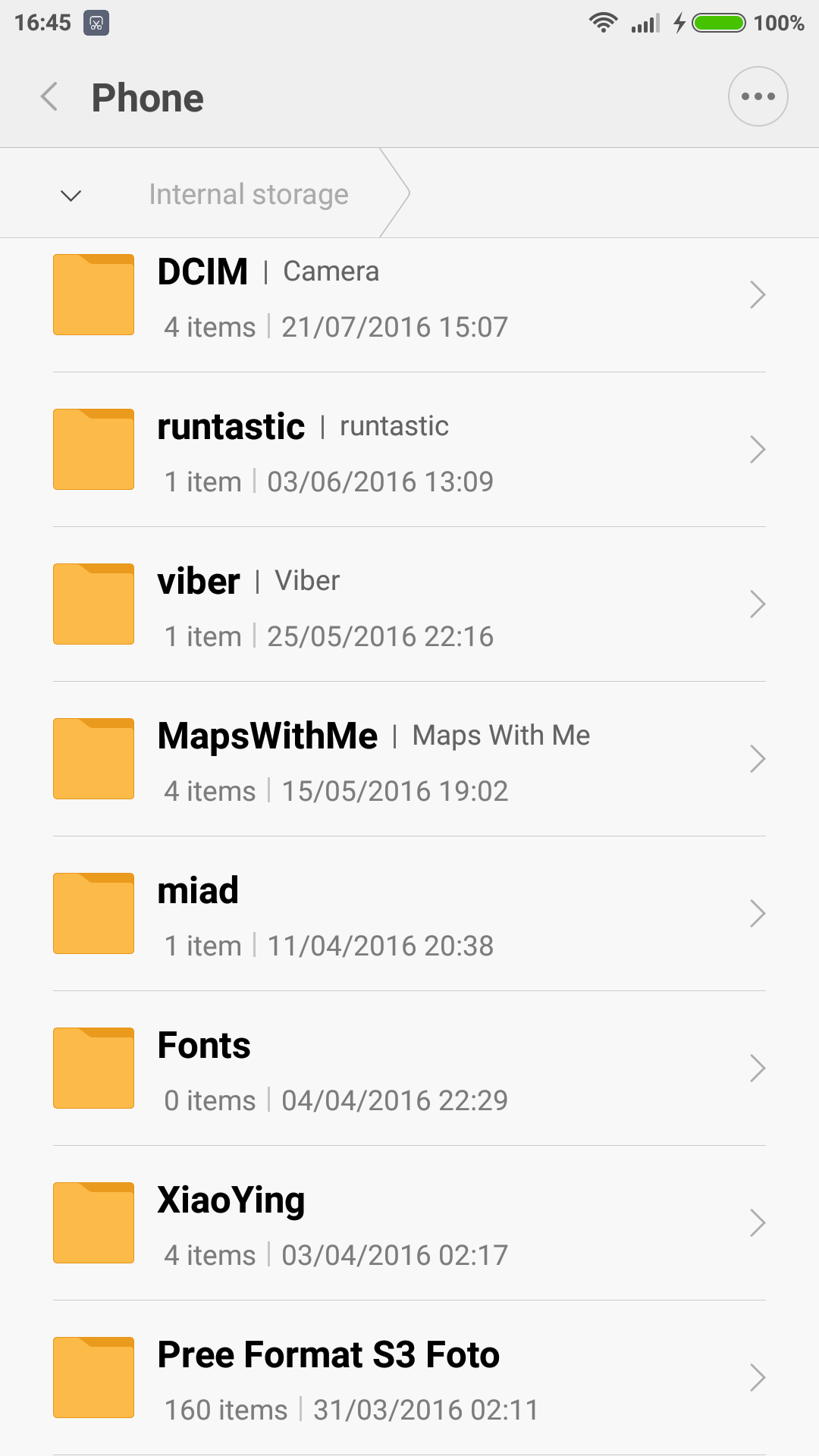This screenshot has height=1456, width=819.
Task: Go back from the Phone screen
Action: 50,97
